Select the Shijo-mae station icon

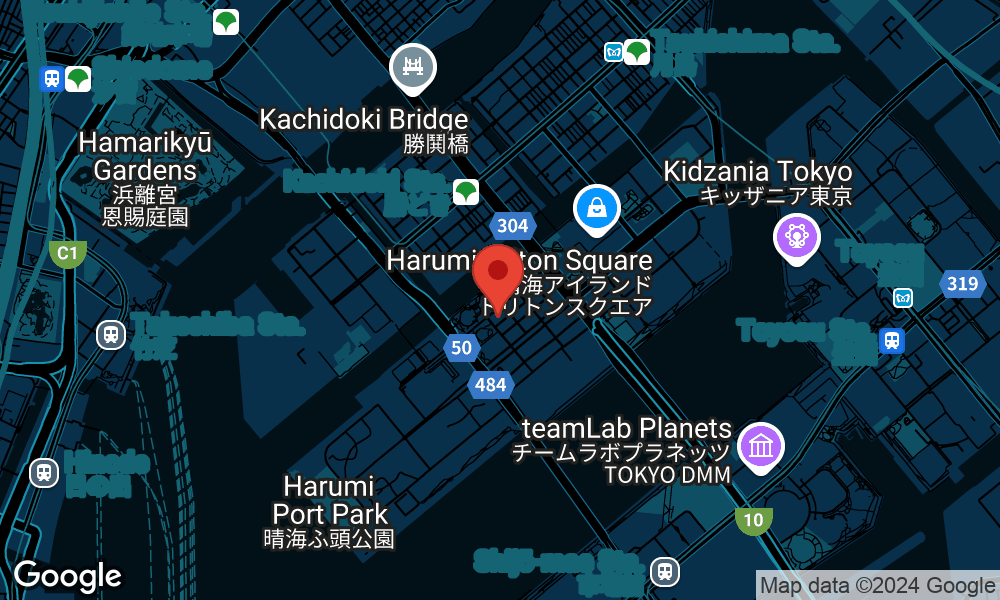pyautogui.click(x=664, y=572)
